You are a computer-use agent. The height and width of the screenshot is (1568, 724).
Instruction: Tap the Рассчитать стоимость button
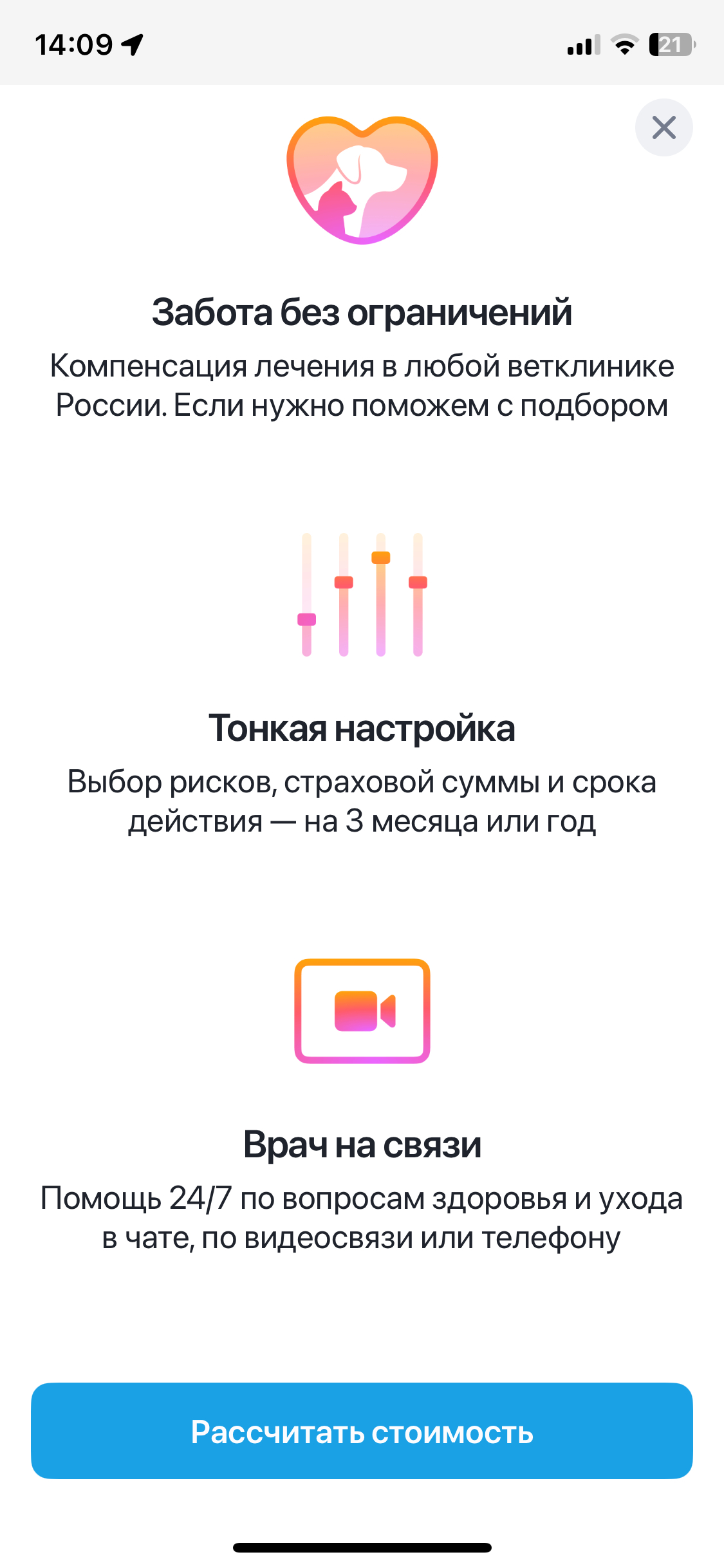point(362,1432)
